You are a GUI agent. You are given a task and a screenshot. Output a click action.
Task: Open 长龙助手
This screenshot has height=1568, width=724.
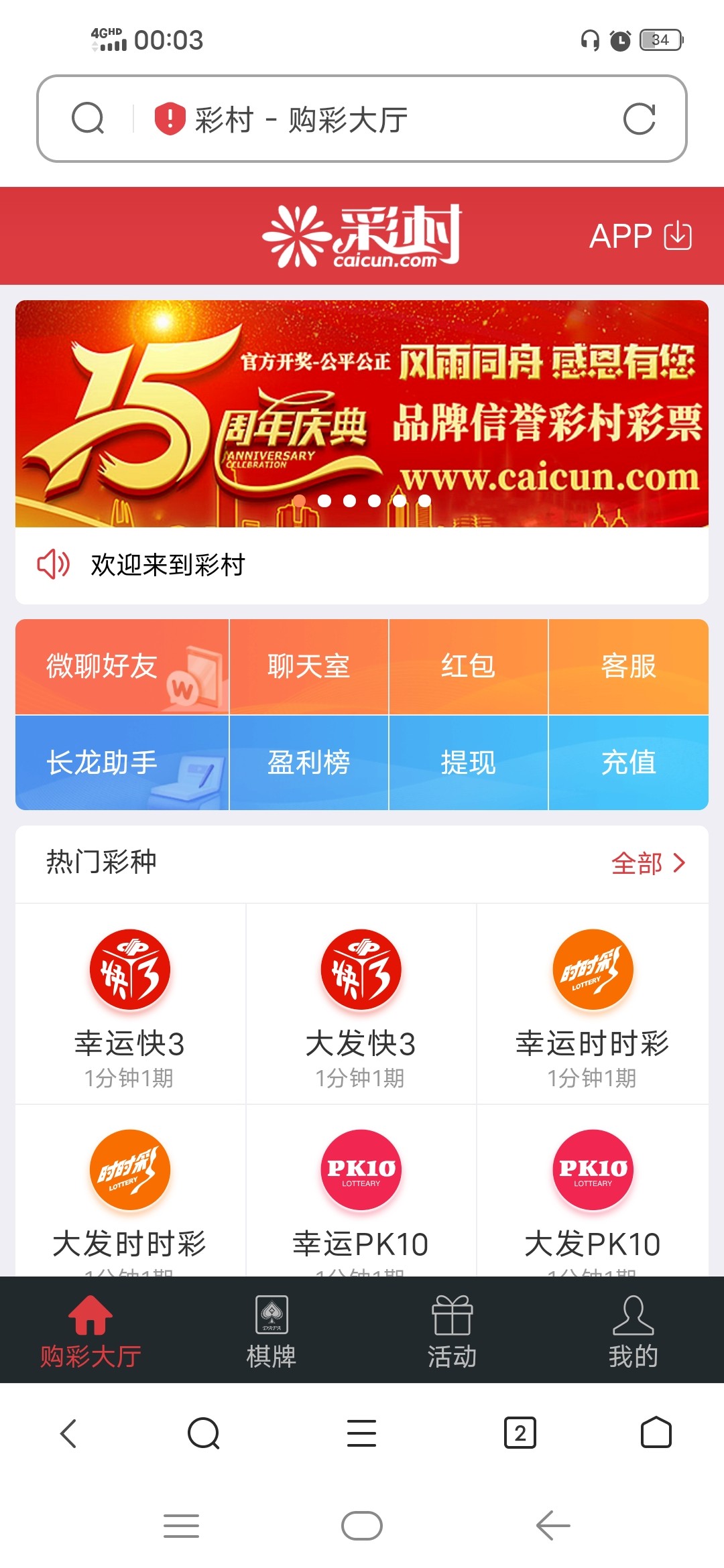click(122, 763)
